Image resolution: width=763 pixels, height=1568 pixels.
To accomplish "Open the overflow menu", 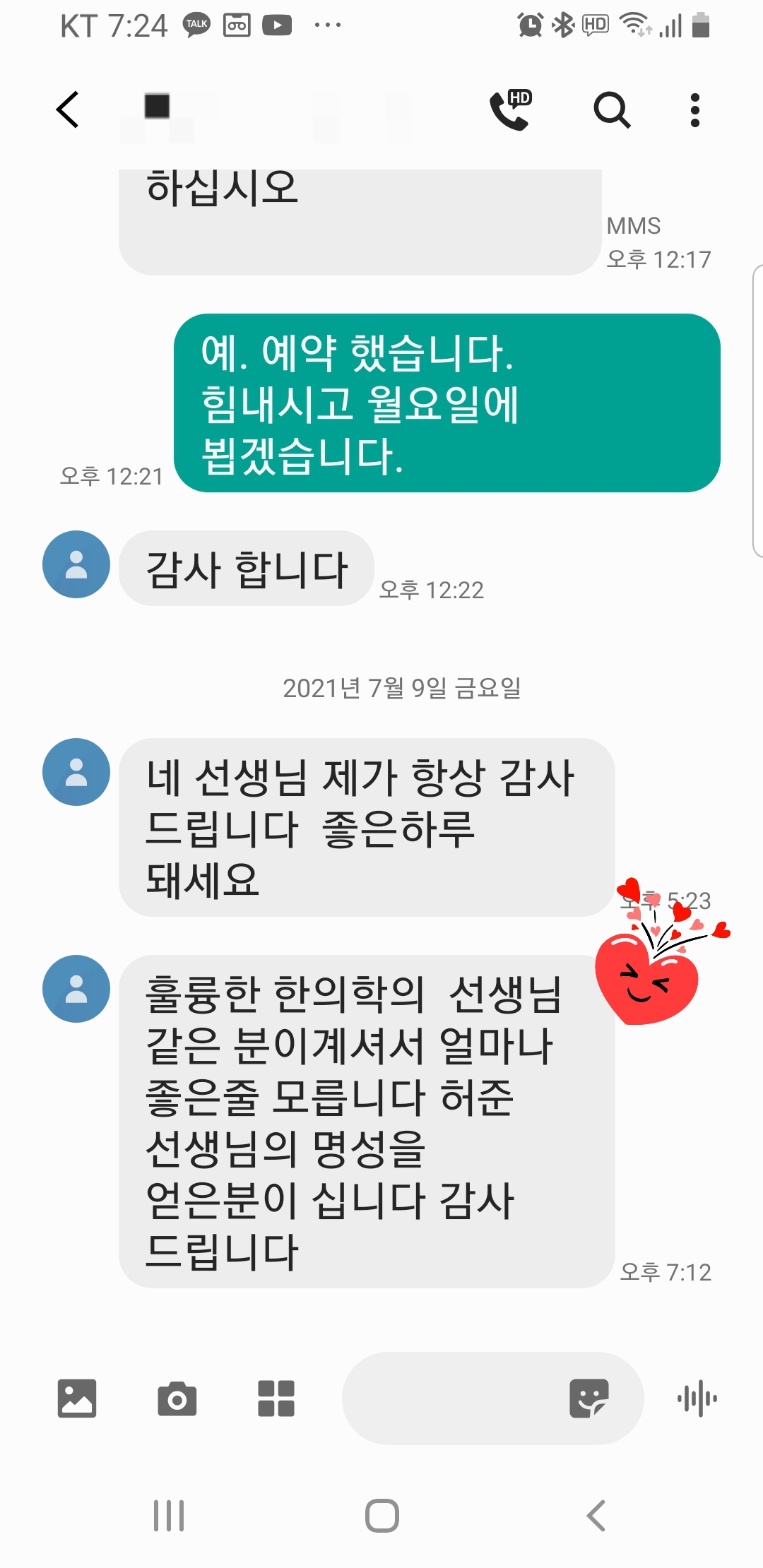I will 695,110.
